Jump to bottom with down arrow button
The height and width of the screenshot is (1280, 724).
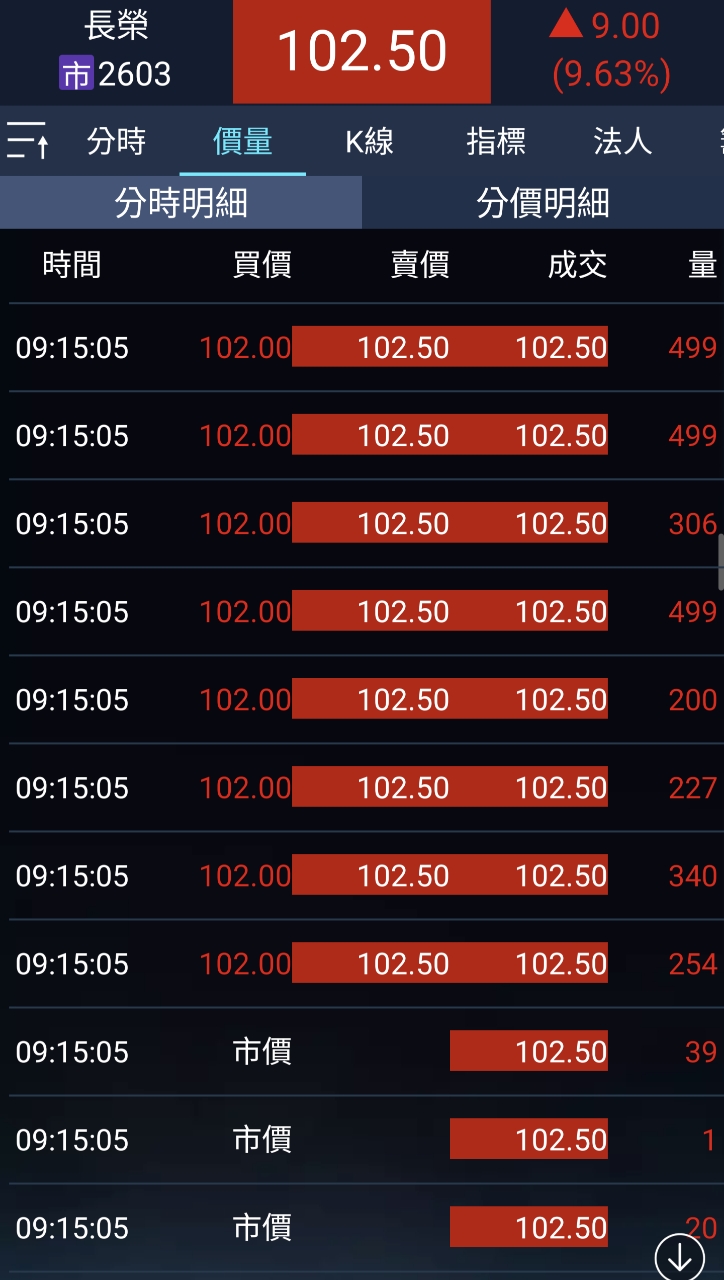pyautogui.click(x=680, y=1256)
